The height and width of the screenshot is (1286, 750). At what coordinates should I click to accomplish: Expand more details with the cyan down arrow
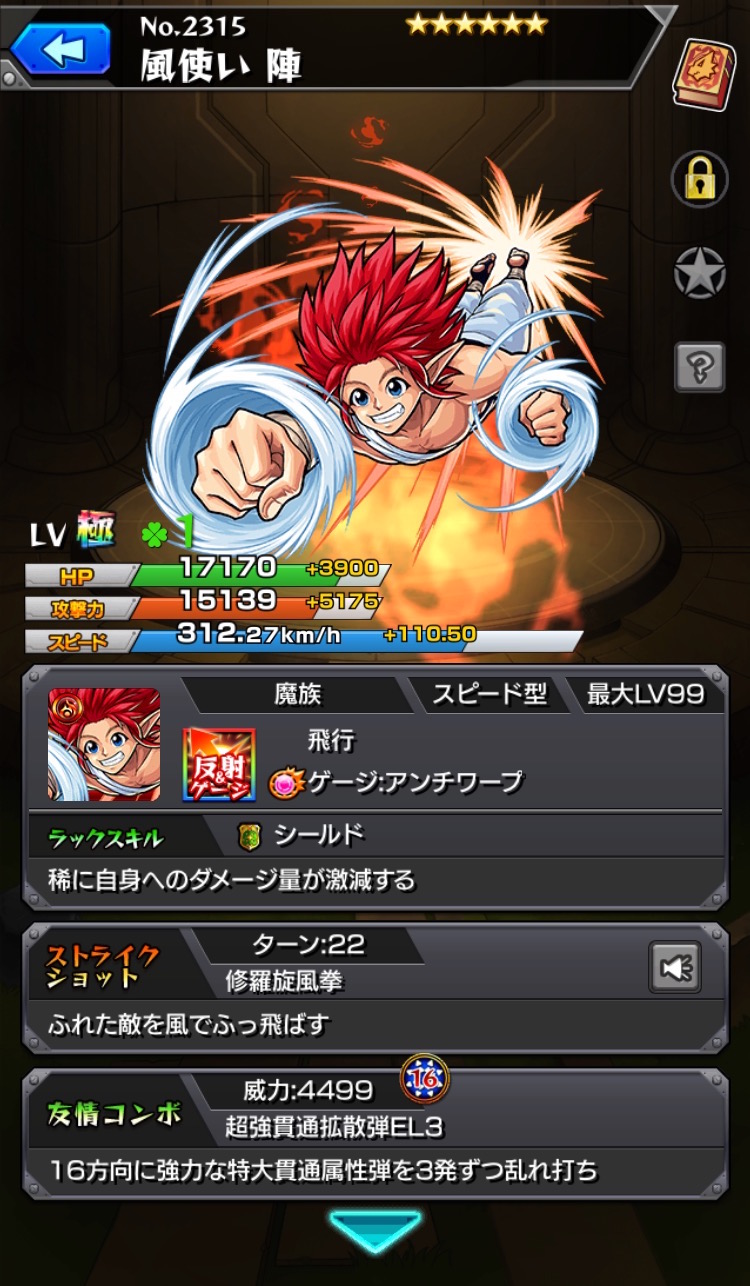click(x=375, y=1231)
